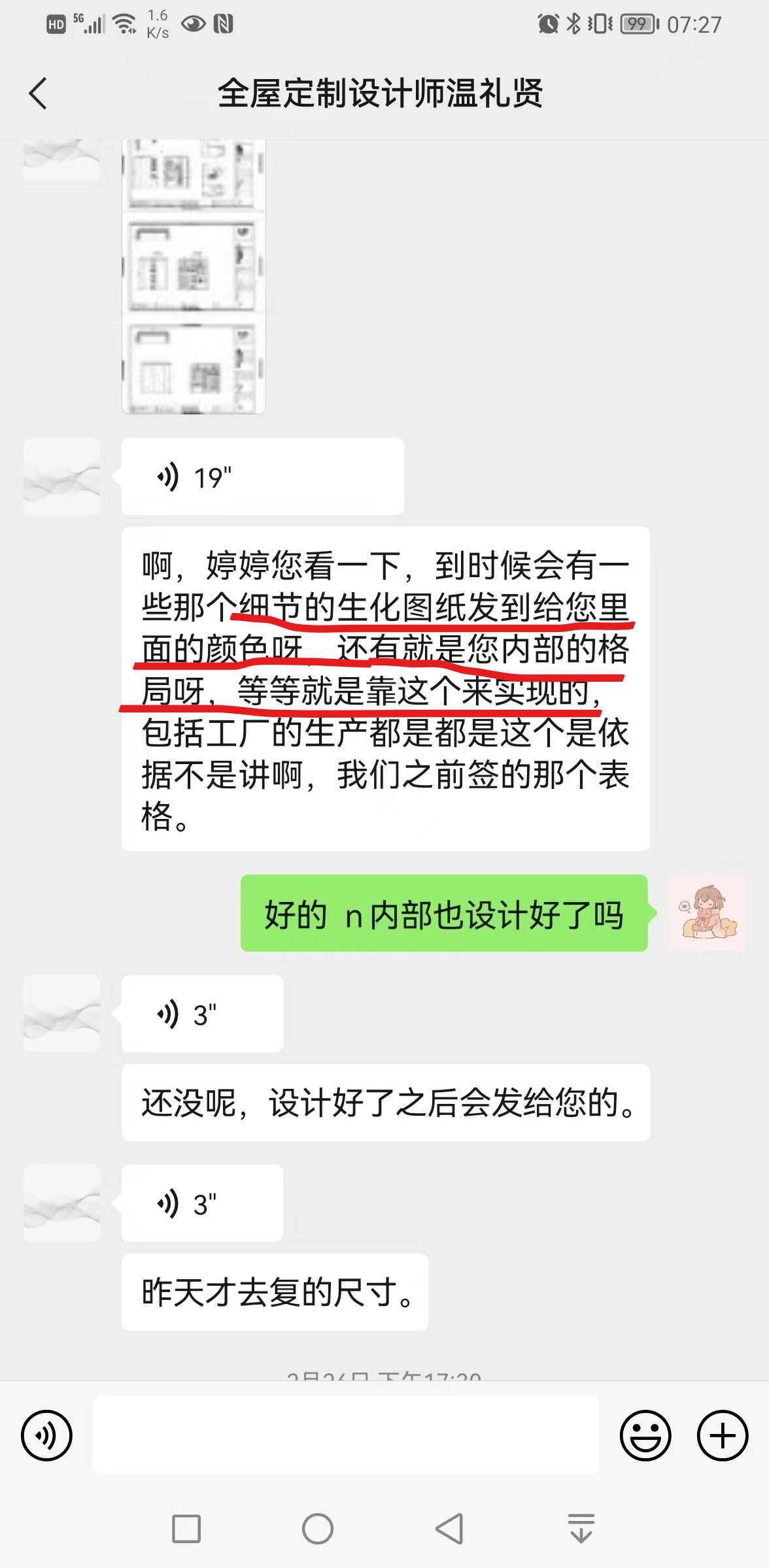This screenshot has width=769, height=1568.
Task: Open the drawing image sent in chat
Action: point(194,276)
